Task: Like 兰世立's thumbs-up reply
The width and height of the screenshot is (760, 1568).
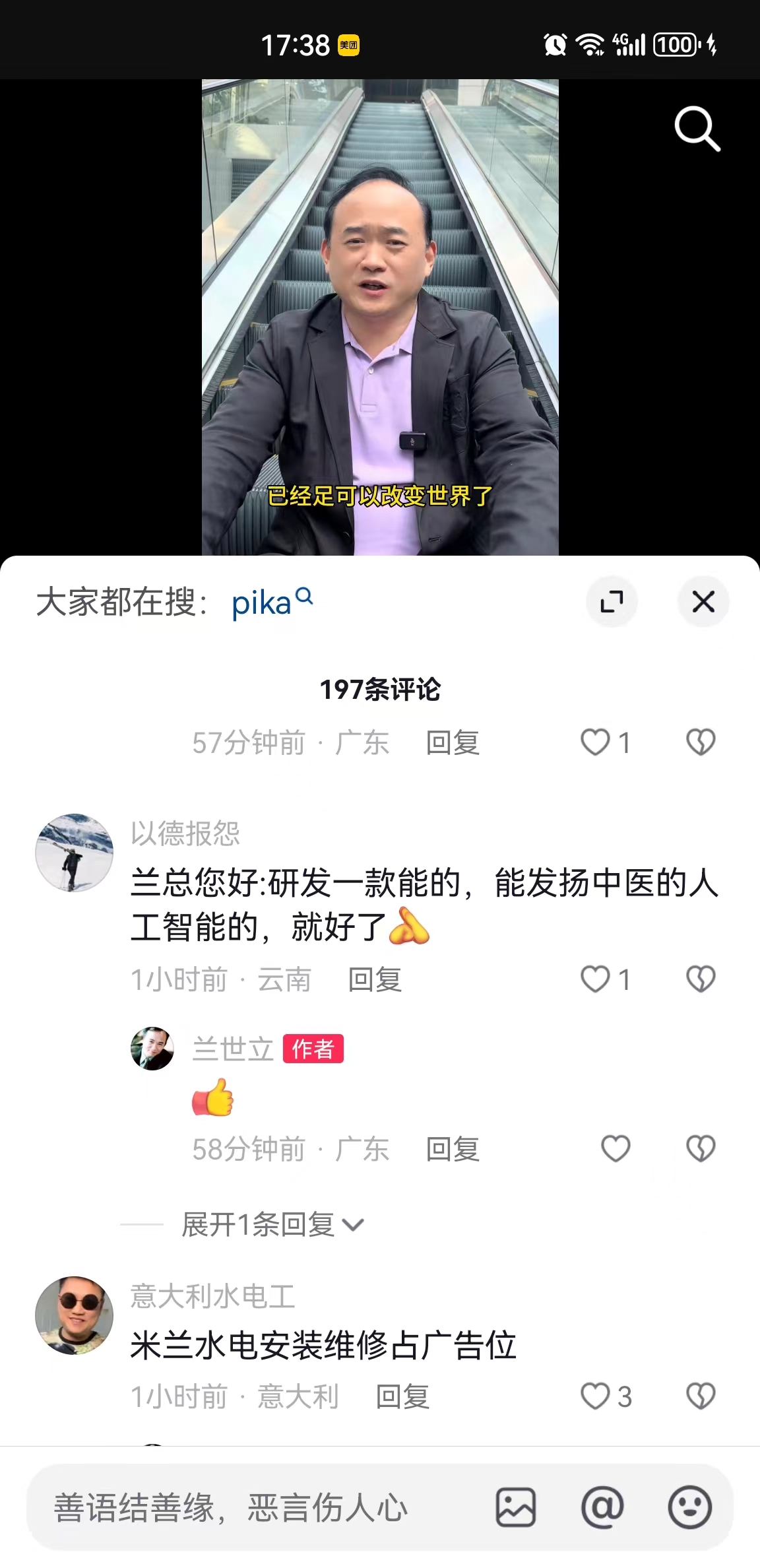Action: 616,1149
